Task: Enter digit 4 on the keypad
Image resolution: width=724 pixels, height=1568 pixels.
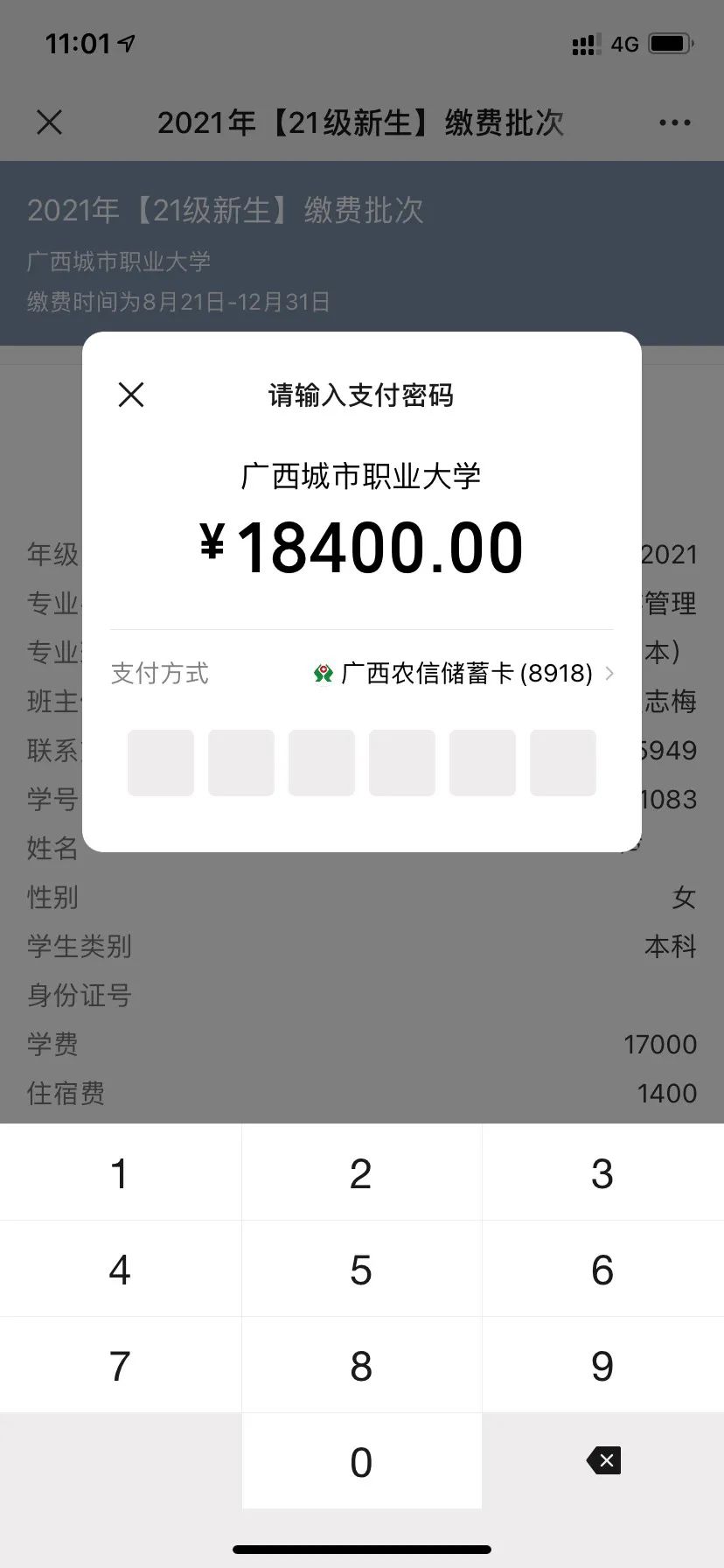Action: click(120, 1270)
